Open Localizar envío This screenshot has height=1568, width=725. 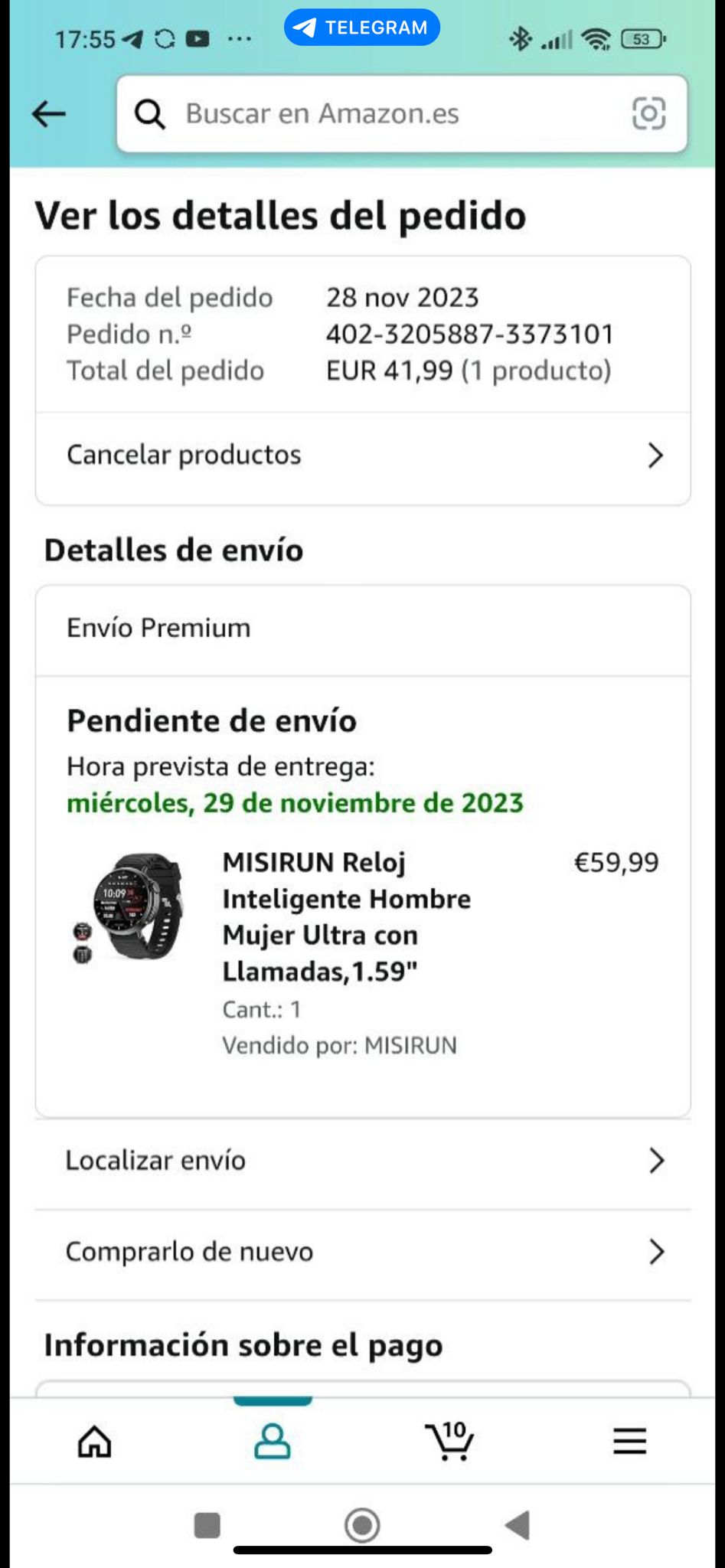pos(363,1161)
